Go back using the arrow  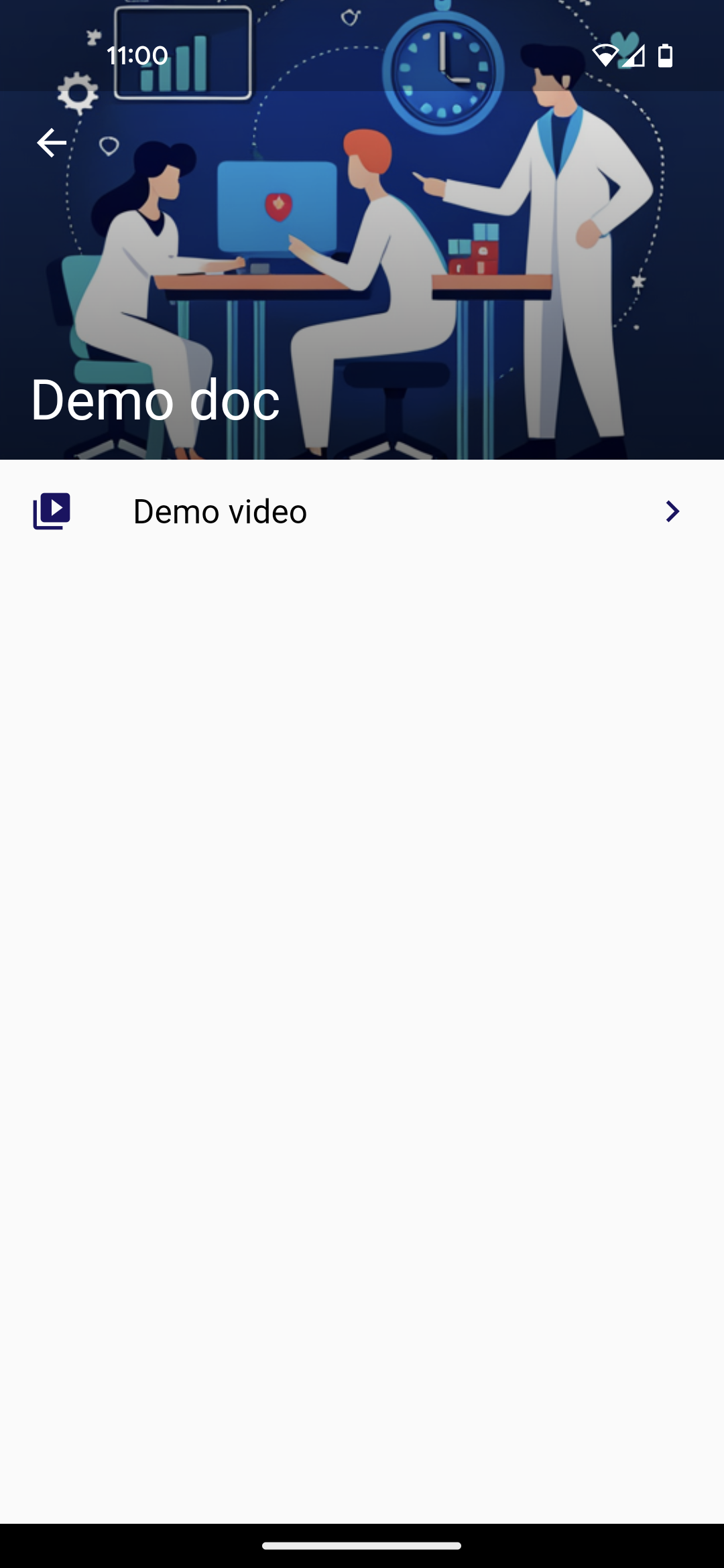pyautogui.click(x=51, y=143)
